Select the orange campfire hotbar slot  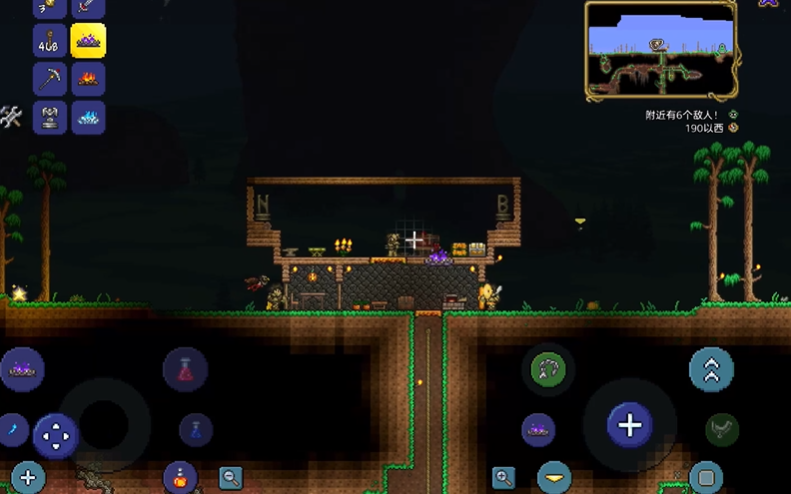click(88, 79)
